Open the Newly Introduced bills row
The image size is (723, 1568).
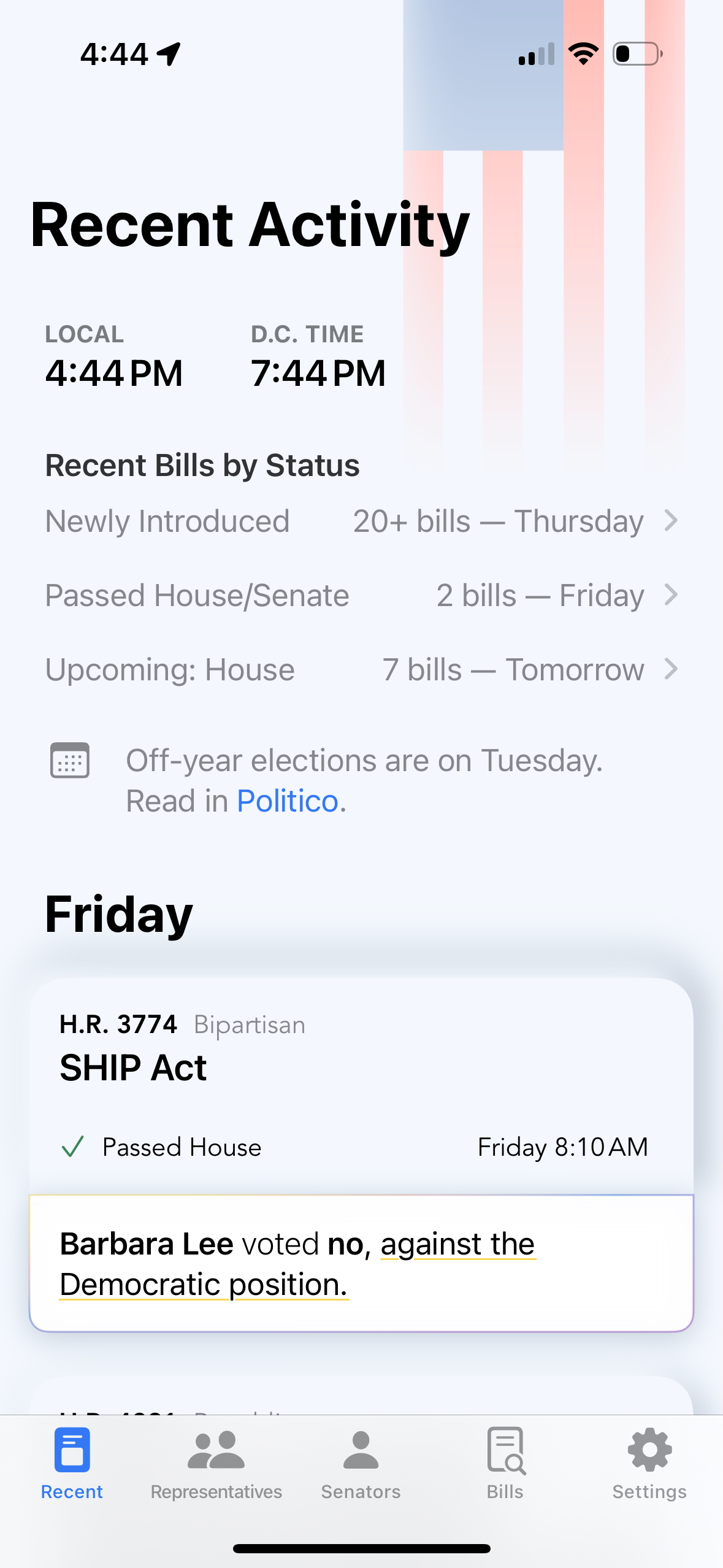pos(362,521)
